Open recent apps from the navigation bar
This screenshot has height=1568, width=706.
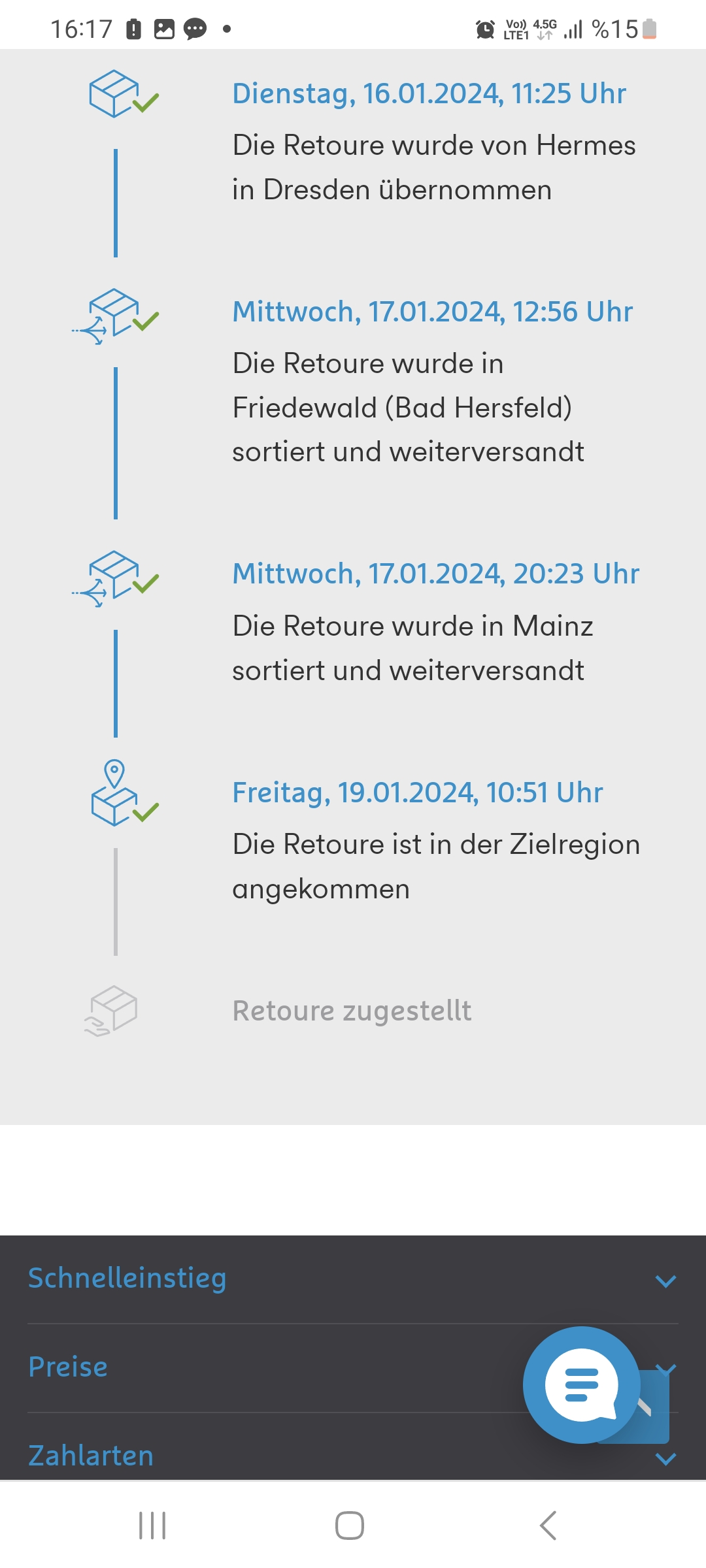coord(152,1526)
